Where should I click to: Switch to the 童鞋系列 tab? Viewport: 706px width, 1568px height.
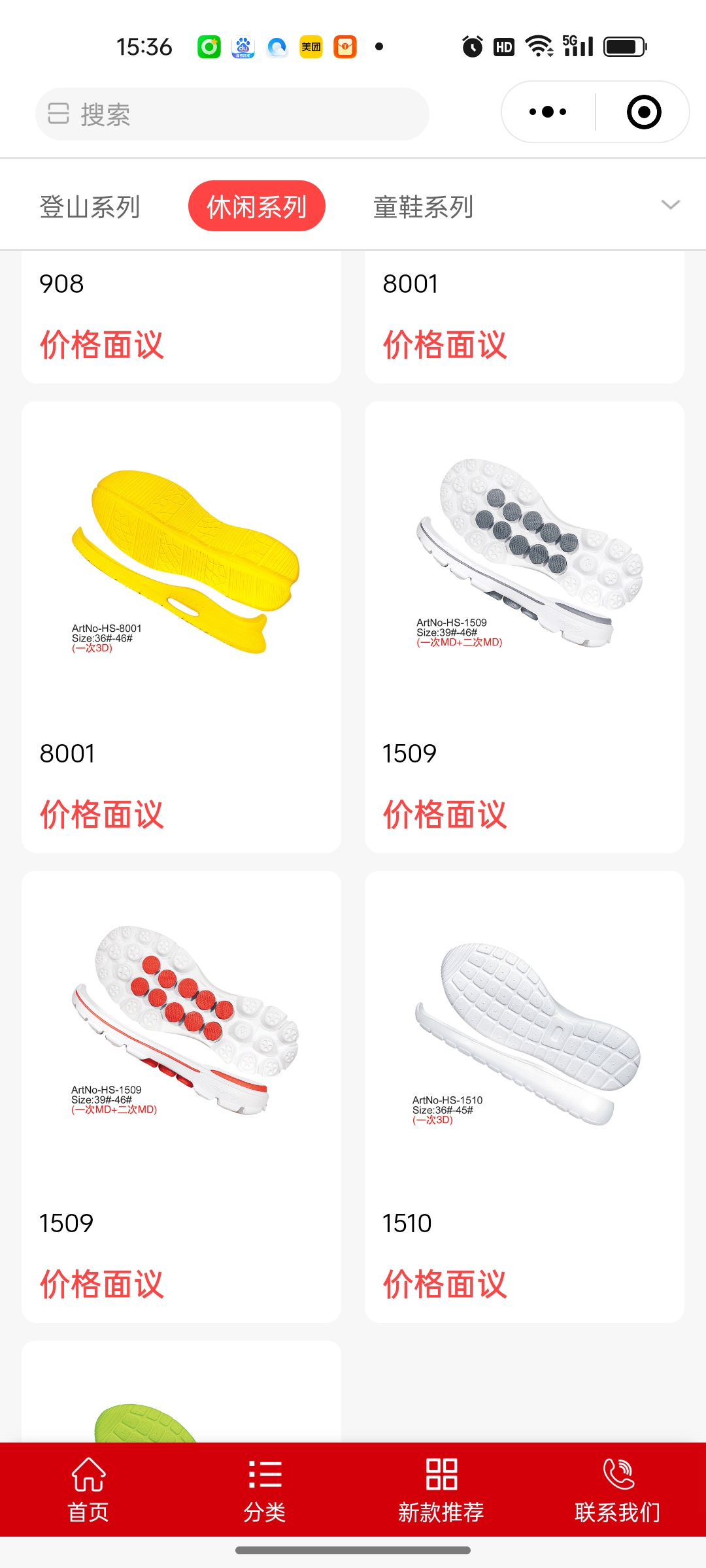423,207
